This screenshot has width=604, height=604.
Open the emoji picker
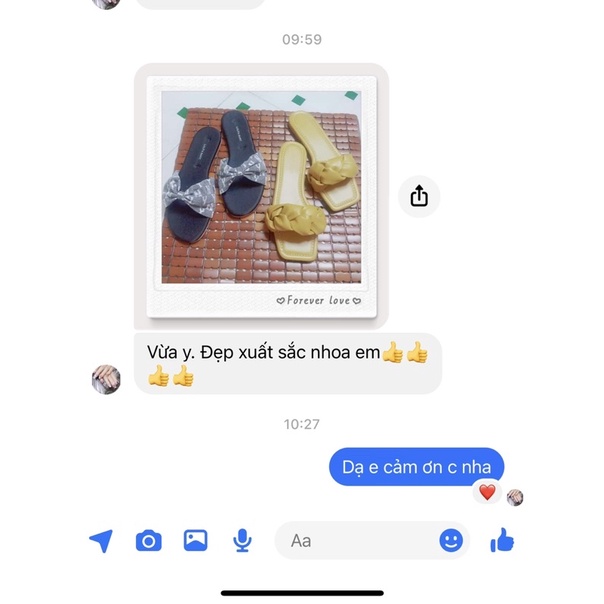(x=451, y=541)
